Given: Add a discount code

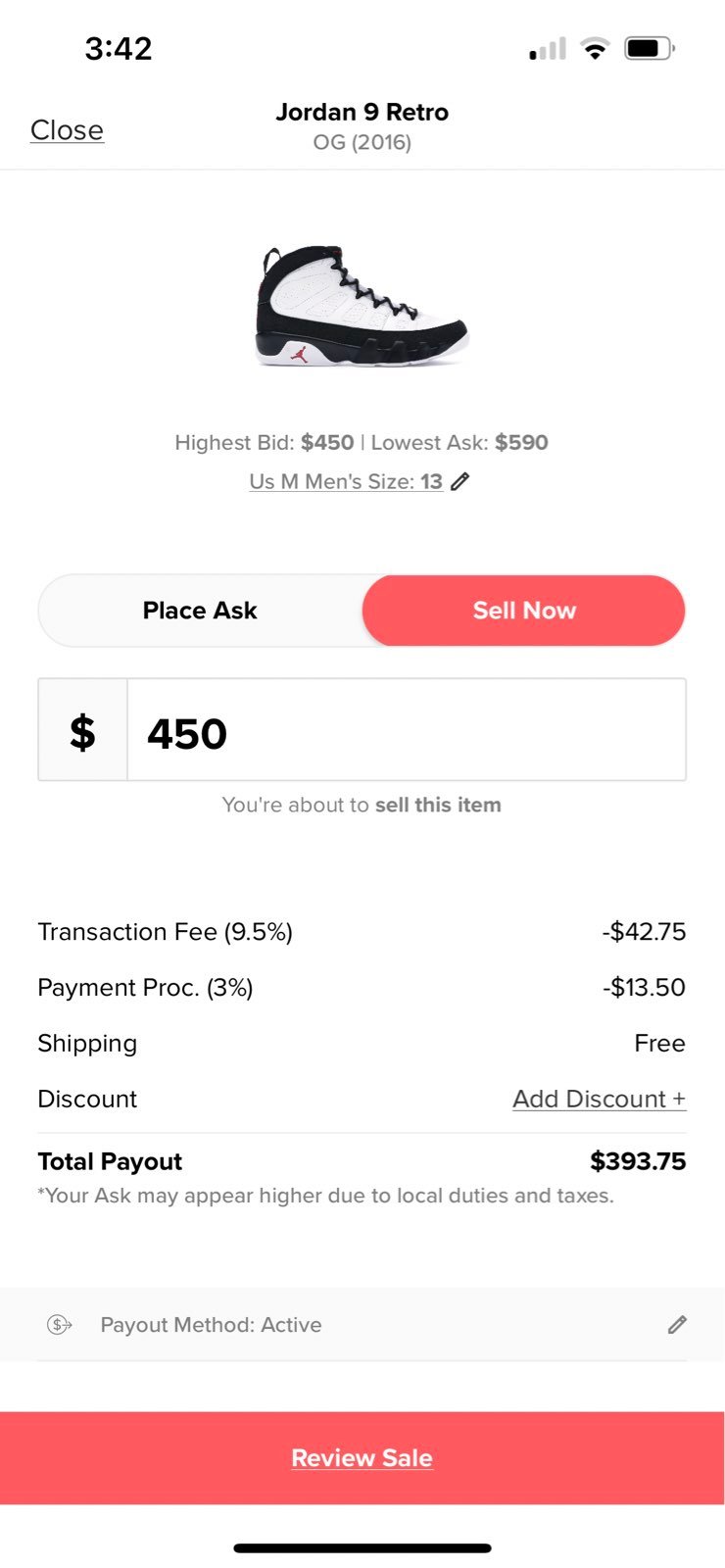Looking at the screenshot, I should pyautogui.click(x=599, y=1099).
